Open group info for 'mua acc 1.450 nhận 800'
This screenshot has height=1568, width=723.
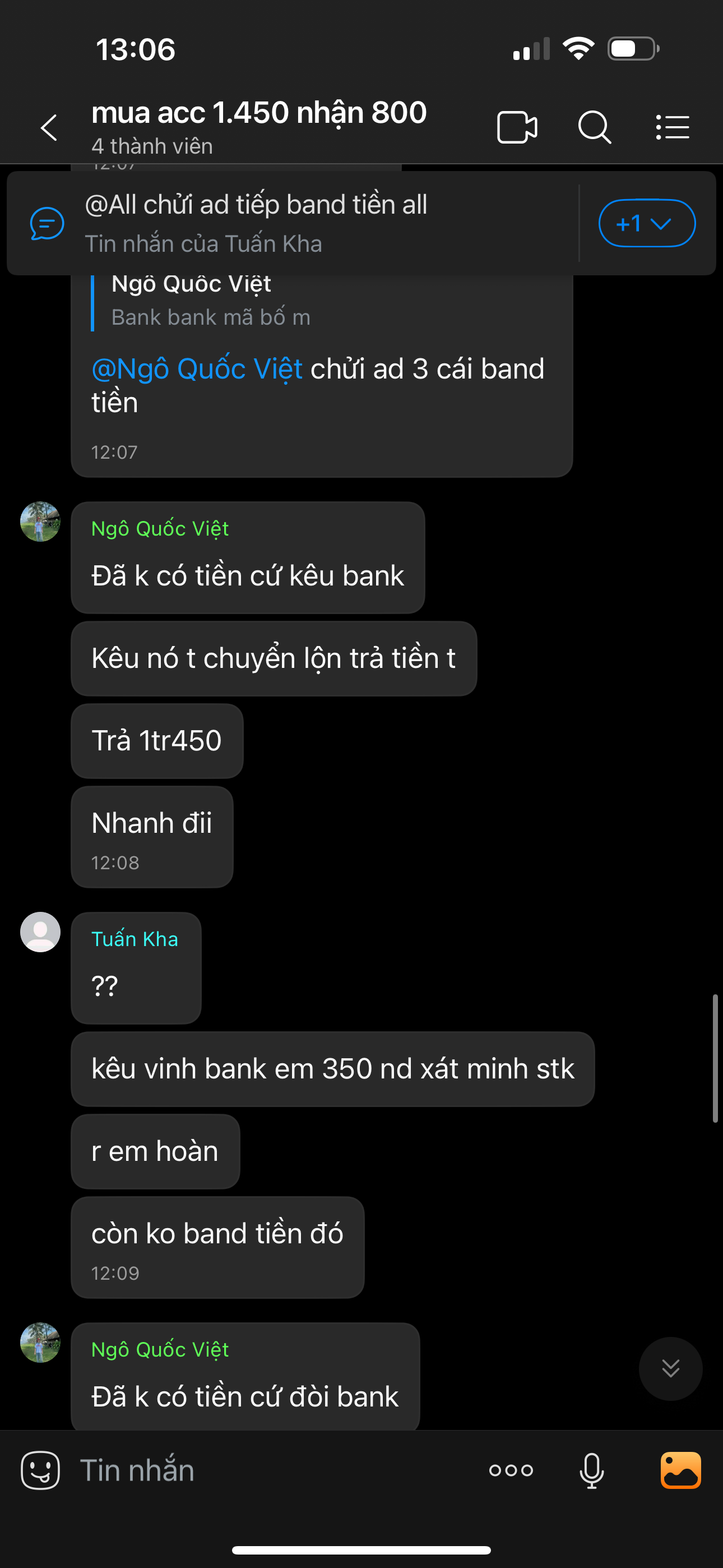coord(258,125)
